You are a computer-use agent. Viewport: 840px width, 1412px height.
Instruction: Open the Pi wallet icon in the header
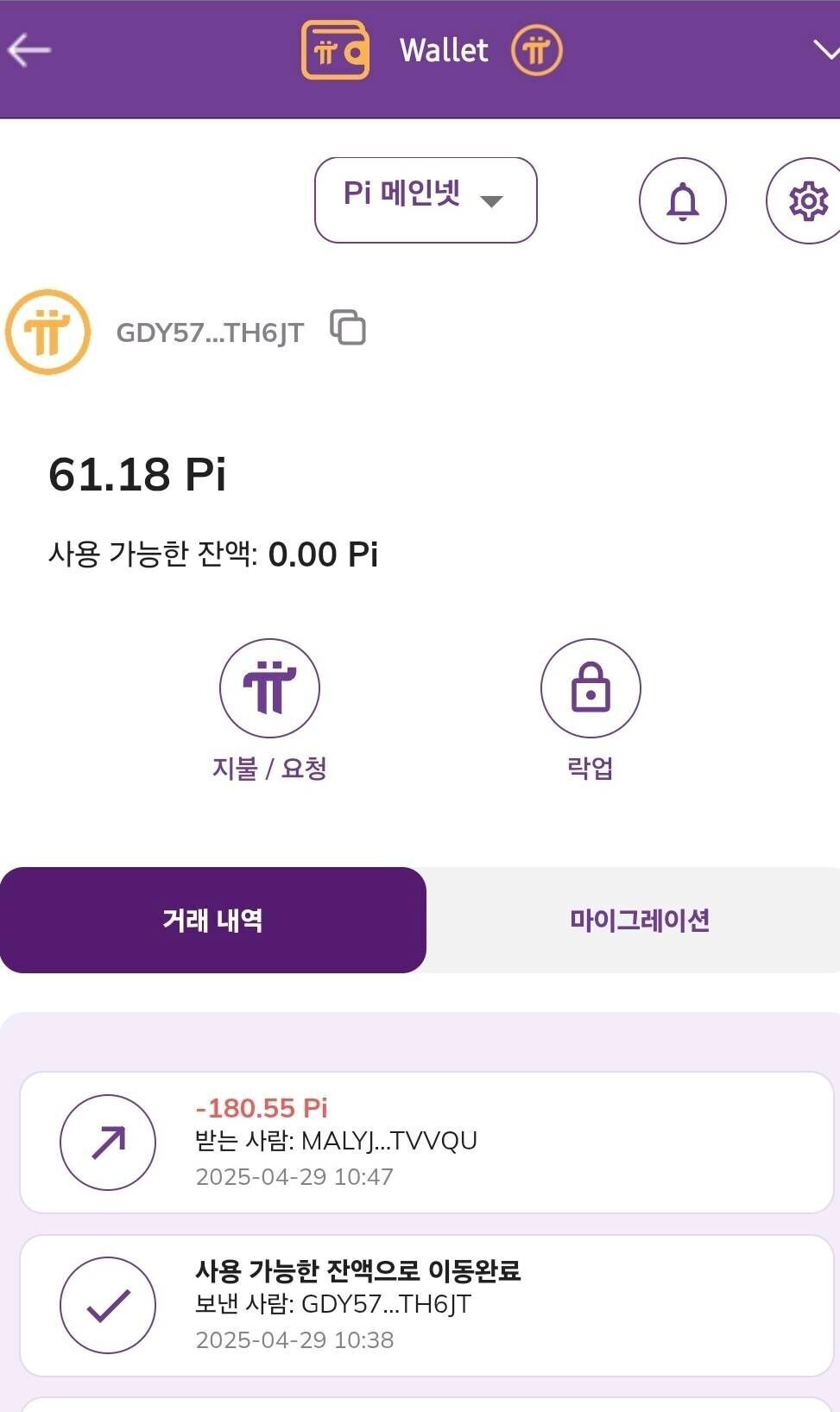(x=334, y=50)
